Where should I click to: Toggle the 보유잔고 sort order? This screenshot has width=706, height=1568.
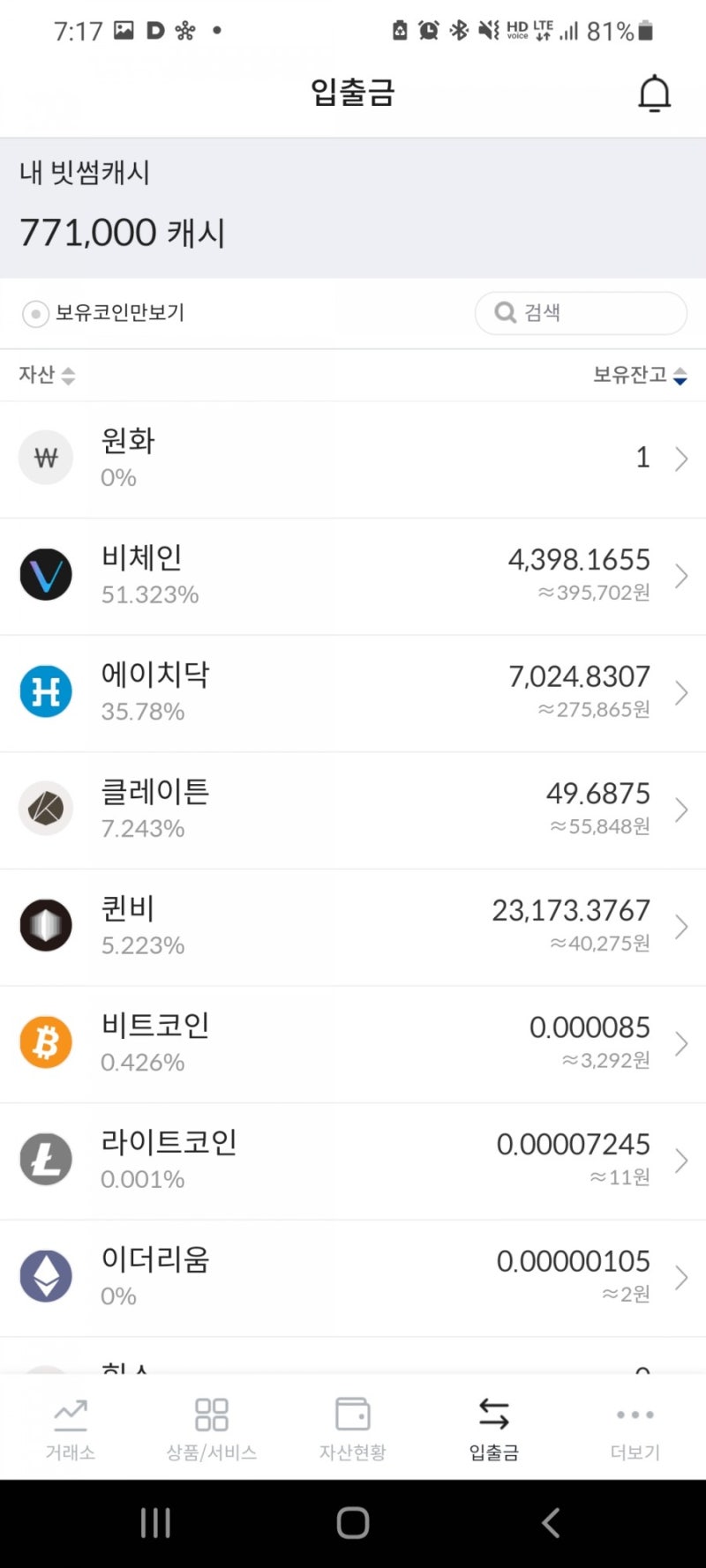(640, 374)
